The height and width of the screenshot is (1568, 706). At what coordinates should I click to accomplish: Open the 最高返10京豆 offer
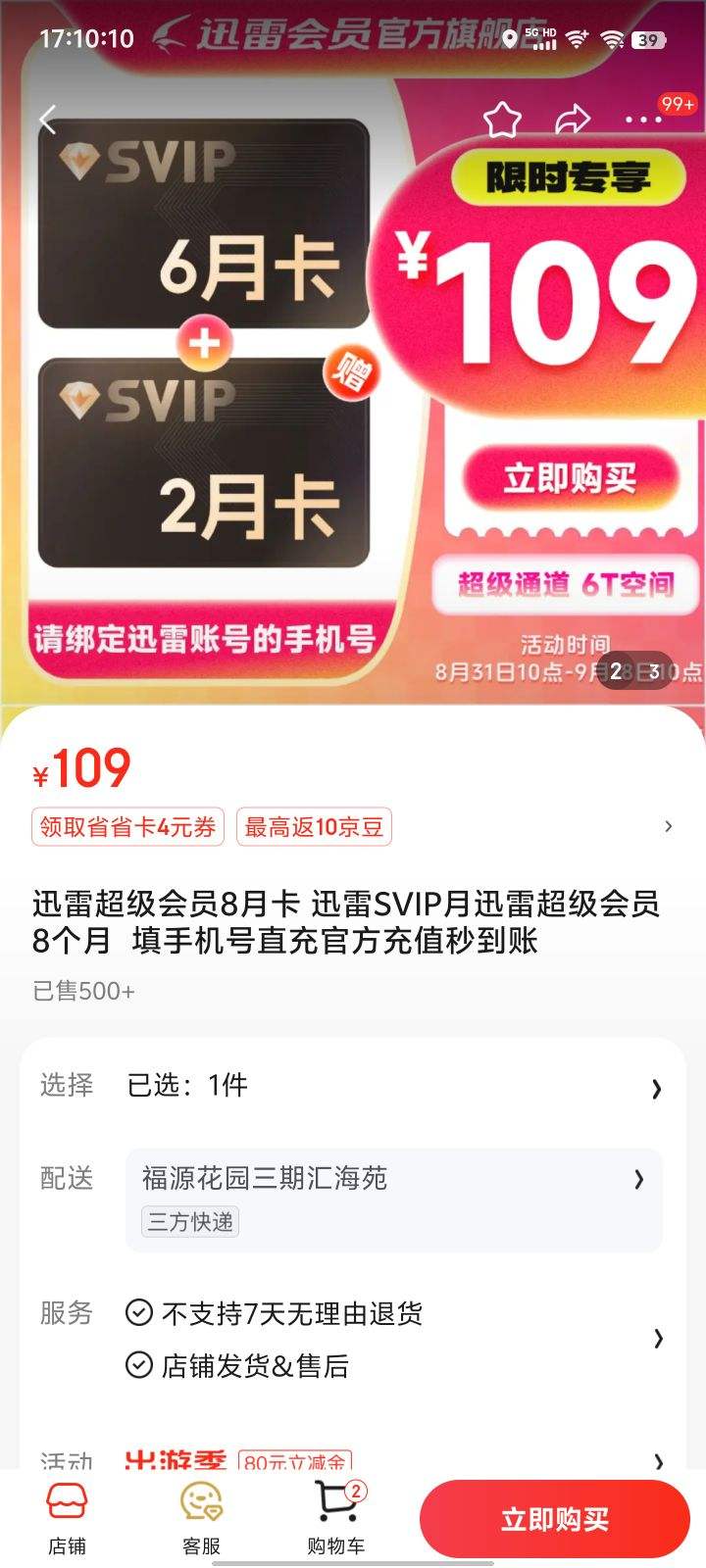(314, 827)
